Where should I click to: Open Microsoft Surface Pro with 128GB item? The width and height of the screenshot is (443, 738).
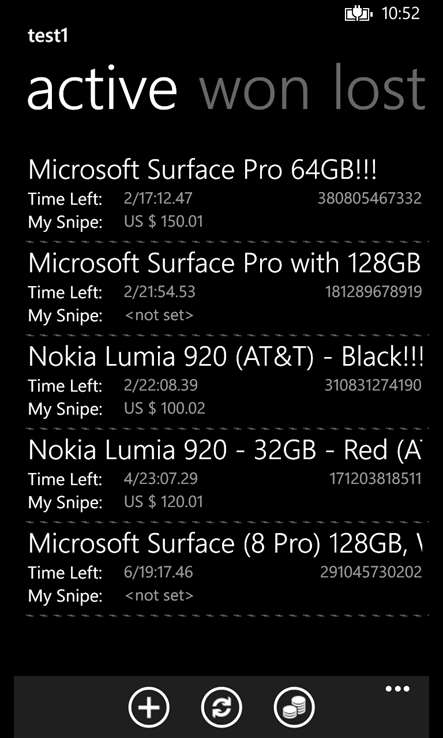[225, 288]
